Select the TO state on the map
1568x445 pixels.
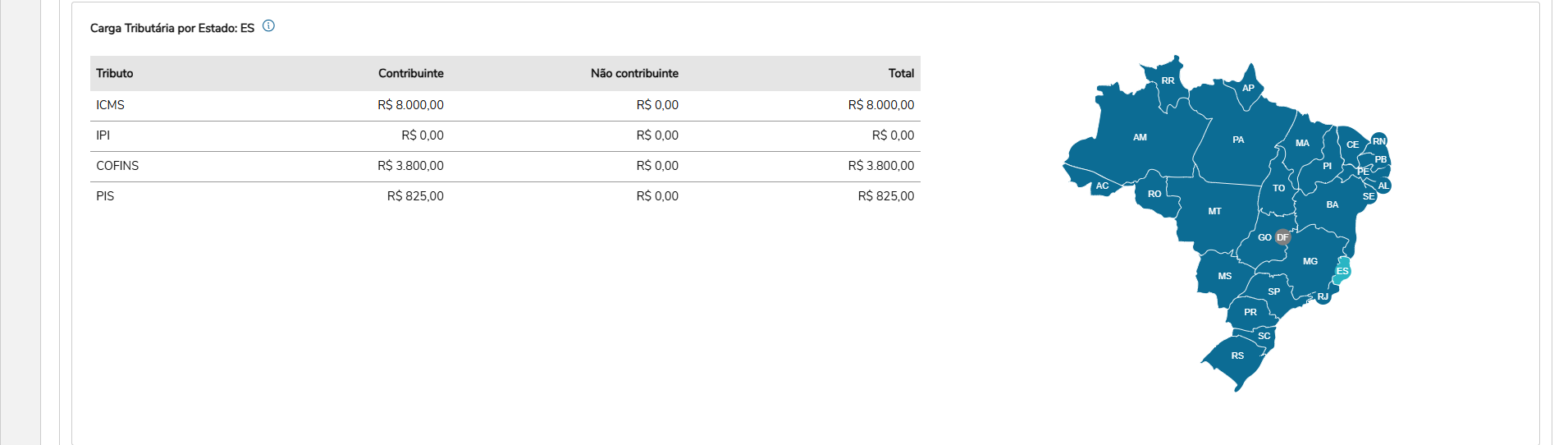point(1278,188)
